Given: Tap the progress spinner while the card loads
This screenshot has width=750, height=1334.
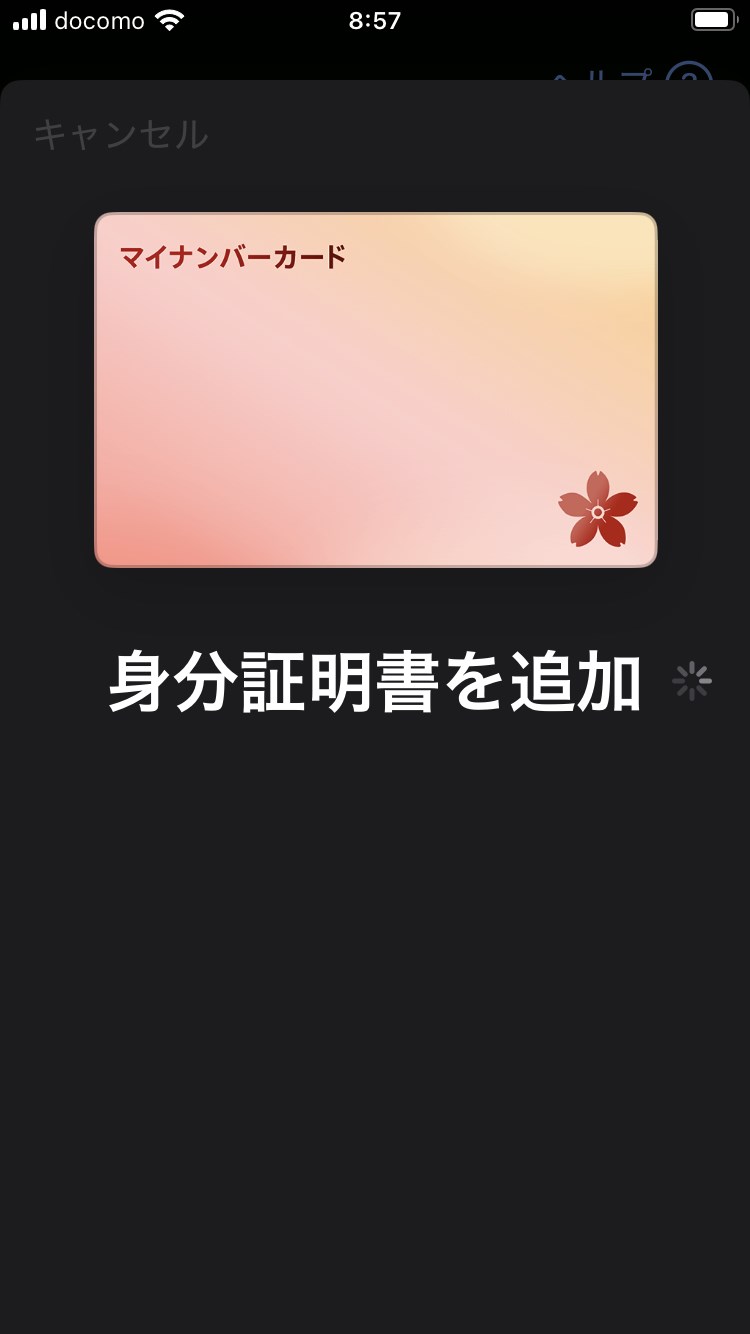Looking at the screenshot, I should click(x=692, y=680).
